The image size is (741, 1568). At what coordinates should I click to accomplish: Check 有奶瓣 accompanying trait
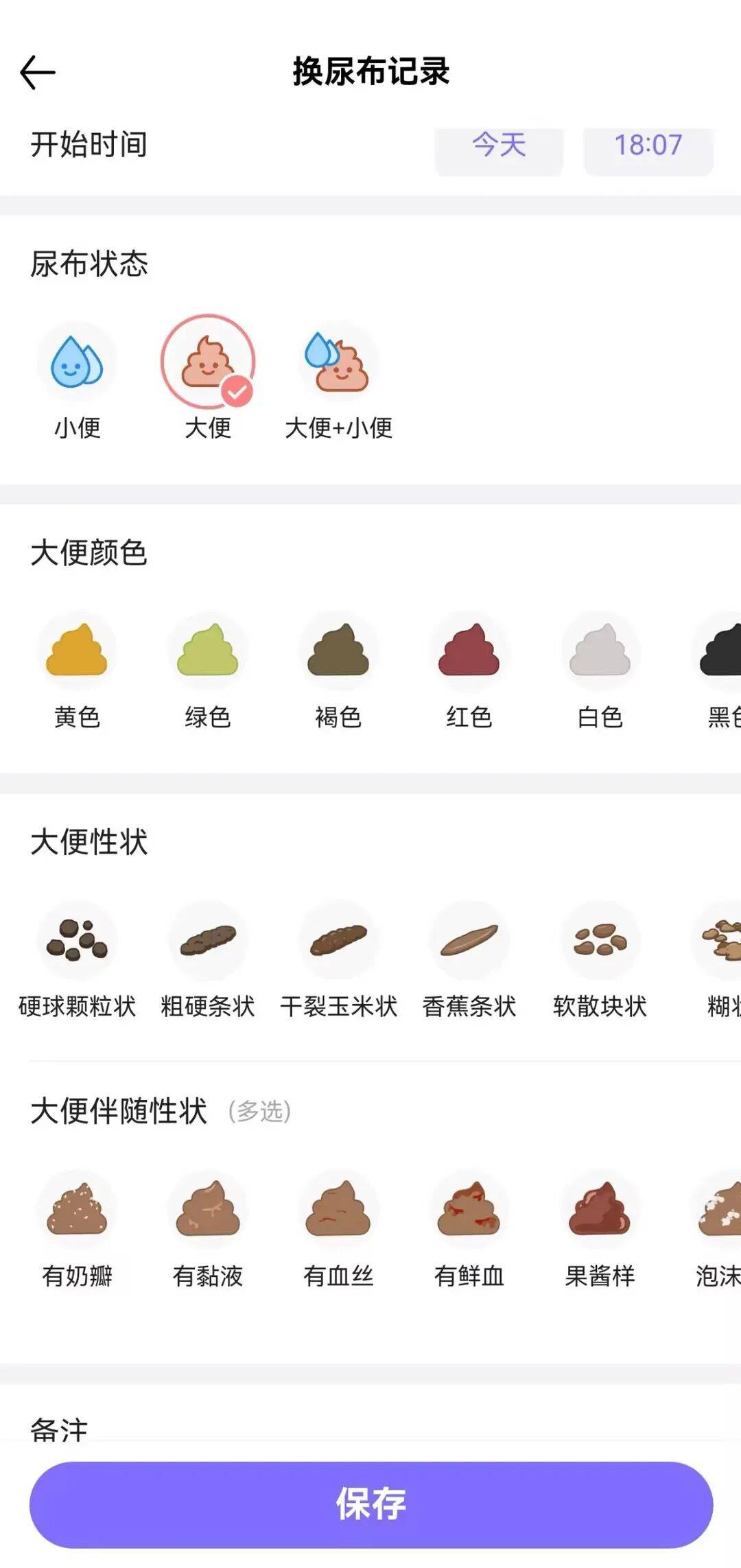[x=77, y=1210]
